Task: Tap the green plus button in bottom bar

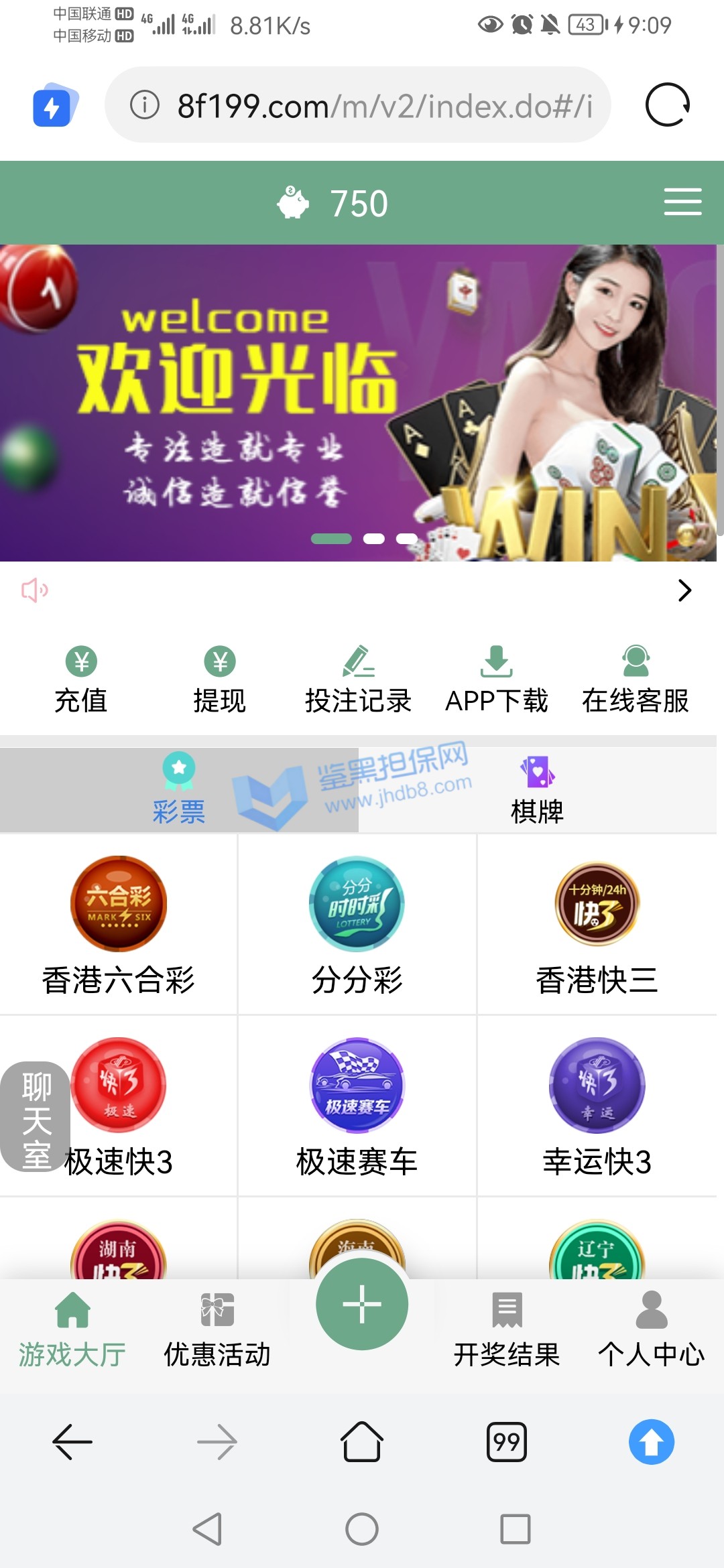Action: point(362,1304)
